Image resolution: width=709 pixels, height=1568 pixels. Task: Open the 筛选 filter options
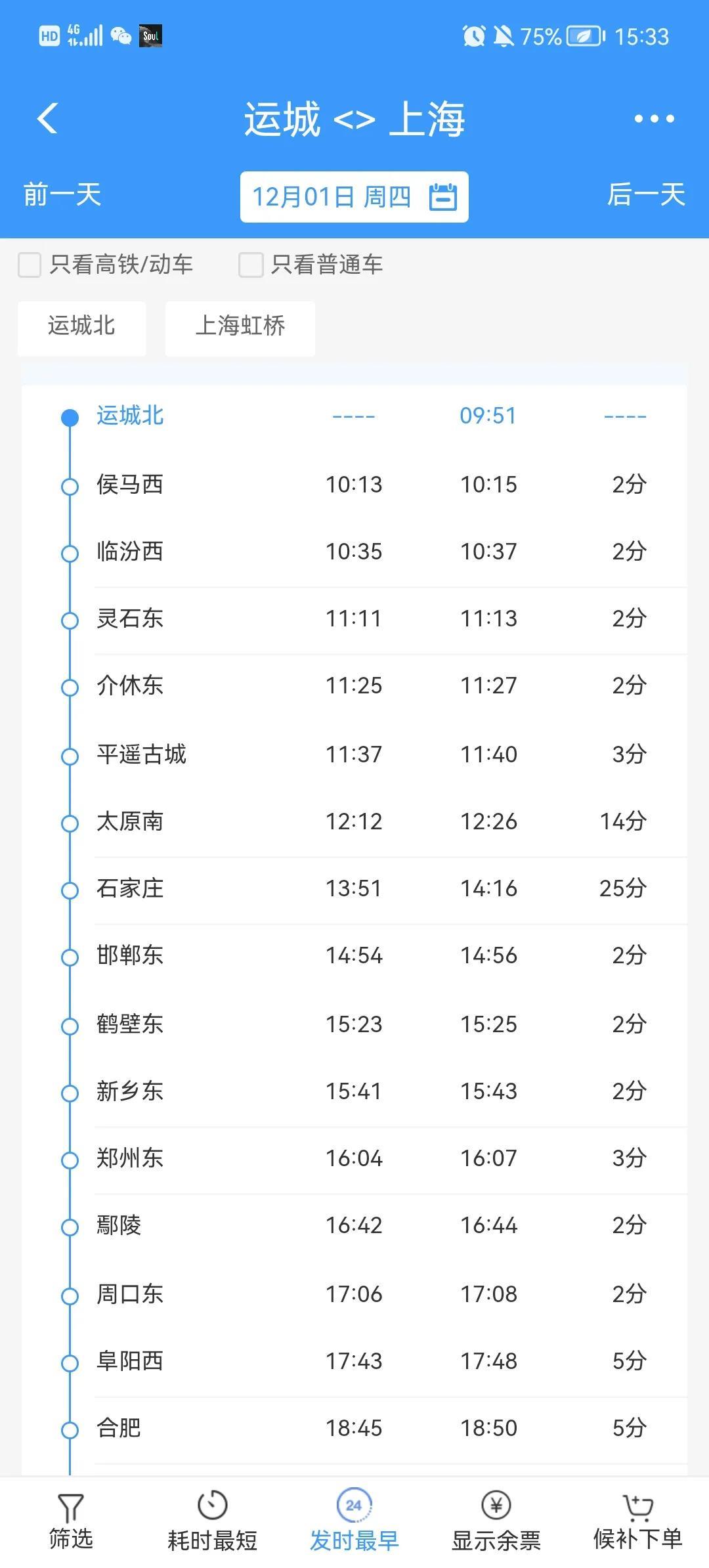(x=71, y=1521)
